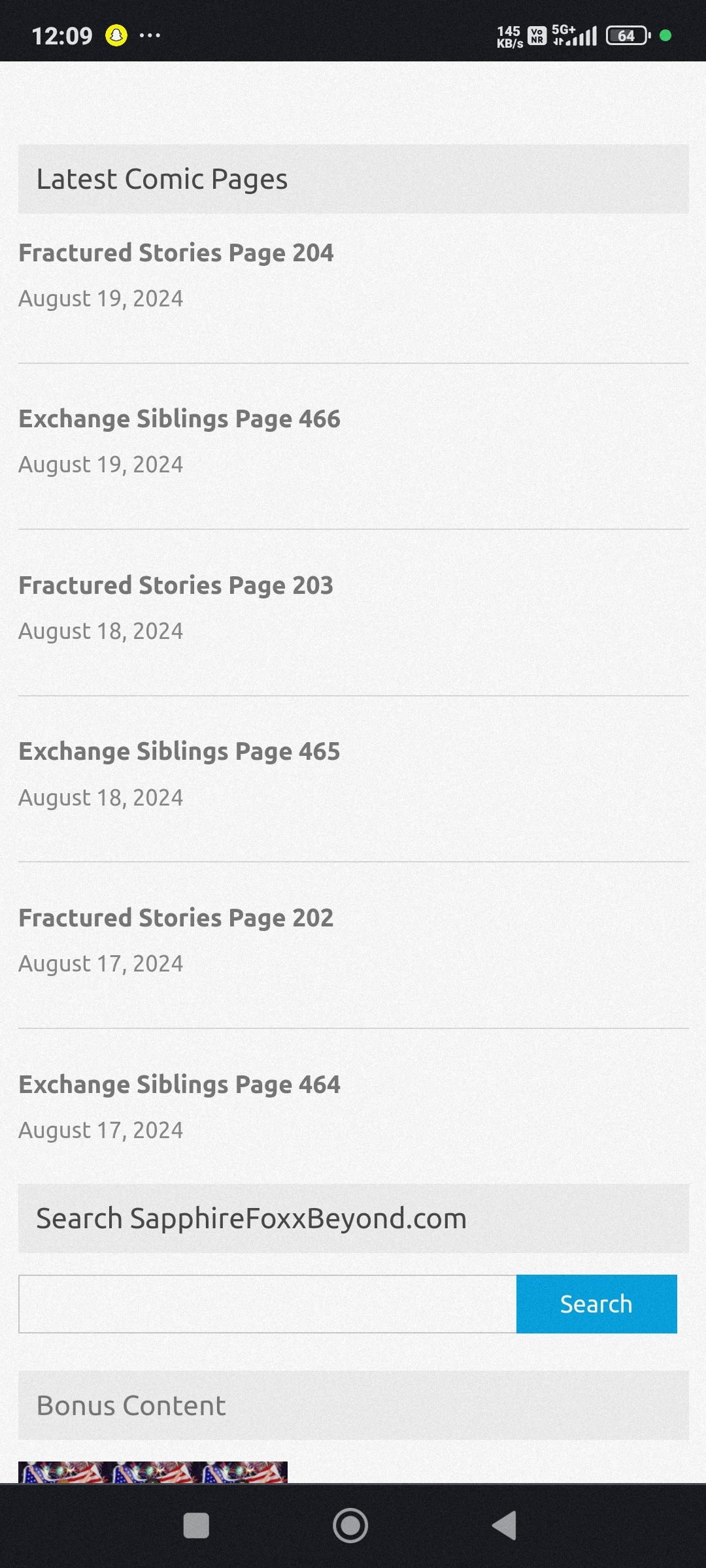Open Fractured Stories Page 203
This screenshot has width=706, height=1568.
(x=176, y=585)
